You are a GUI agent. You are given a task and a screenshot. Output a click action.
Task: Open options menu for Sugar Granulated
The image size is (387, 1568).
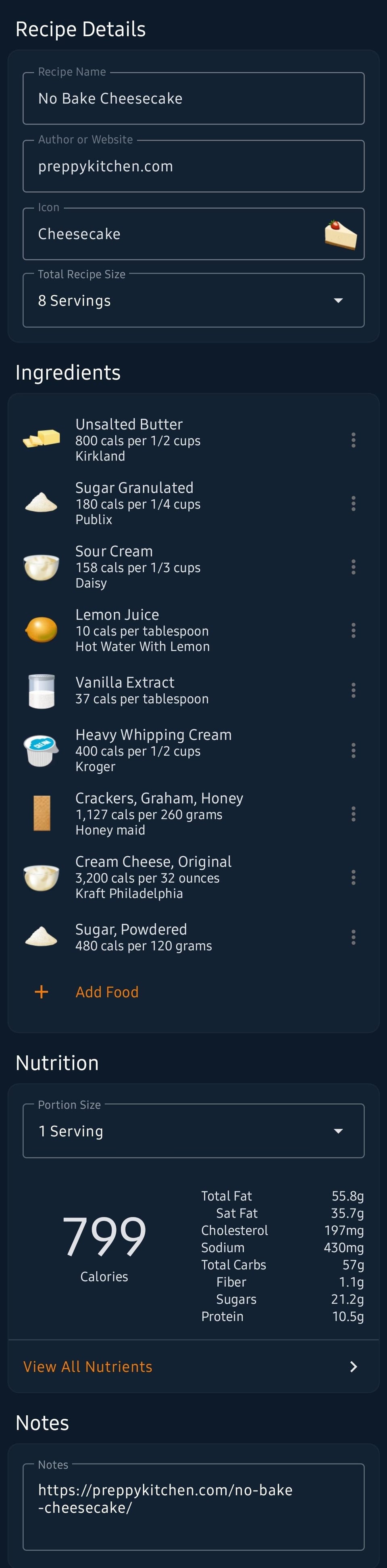[x=353, y=503]
